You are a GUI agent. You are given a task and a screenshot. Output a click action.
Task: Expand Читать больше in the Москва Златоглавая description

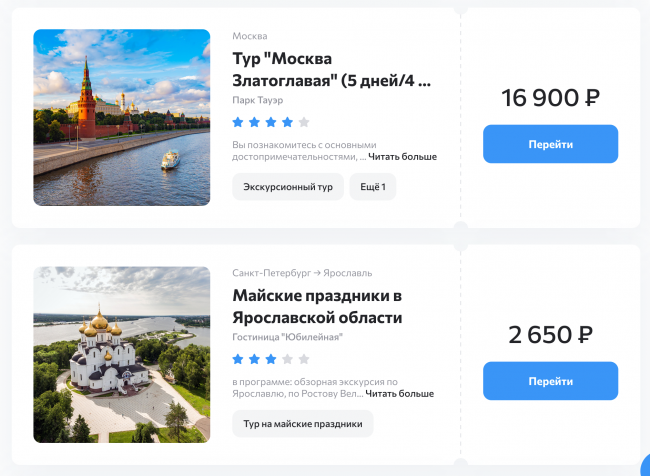tap(402, 157)
